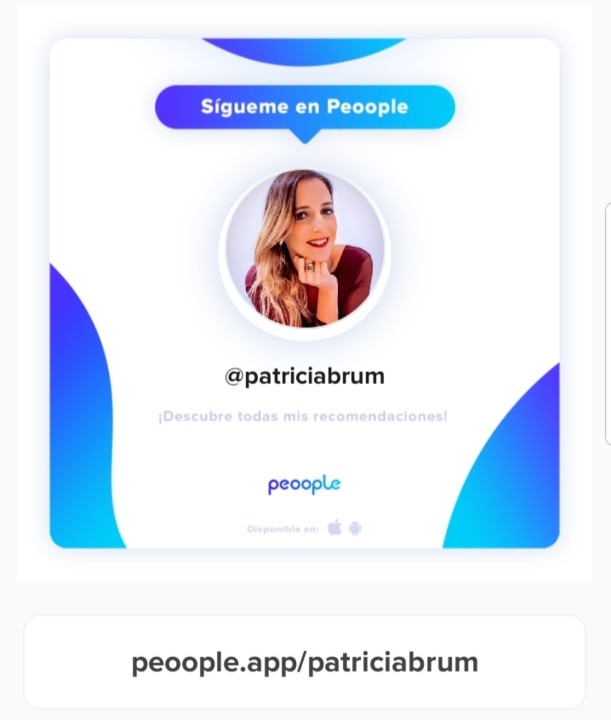611x720 pixels.
Task: Open the Sígueme en Peoople share card
Action: (x=304, y=293)
